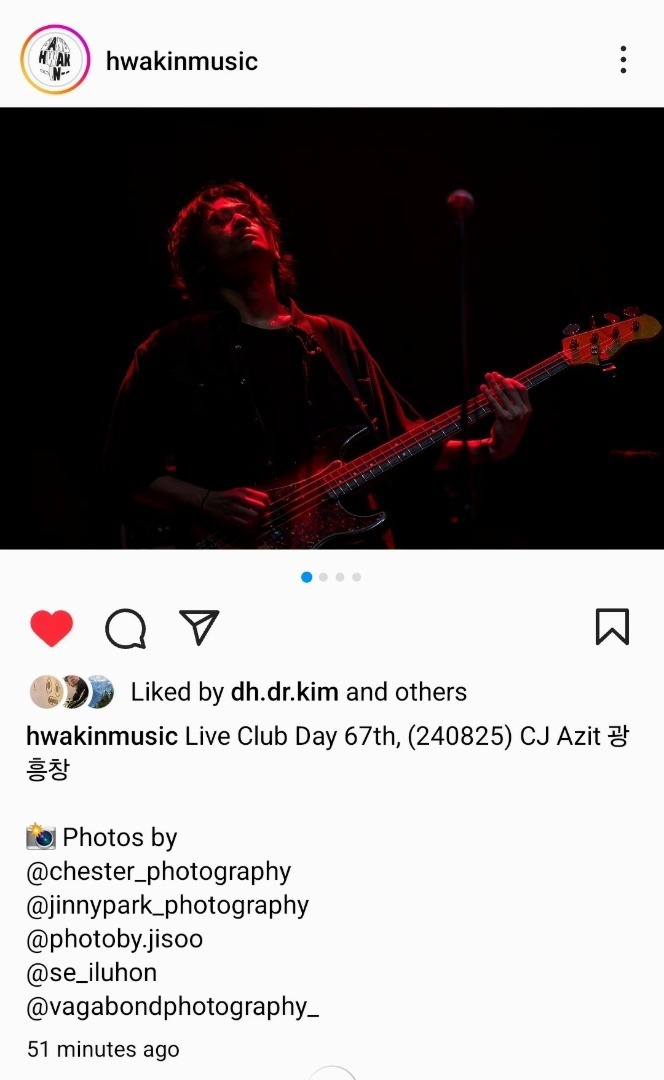
Task: Open the @jinnypark_photography mention
Action: [x=167, y=905]
